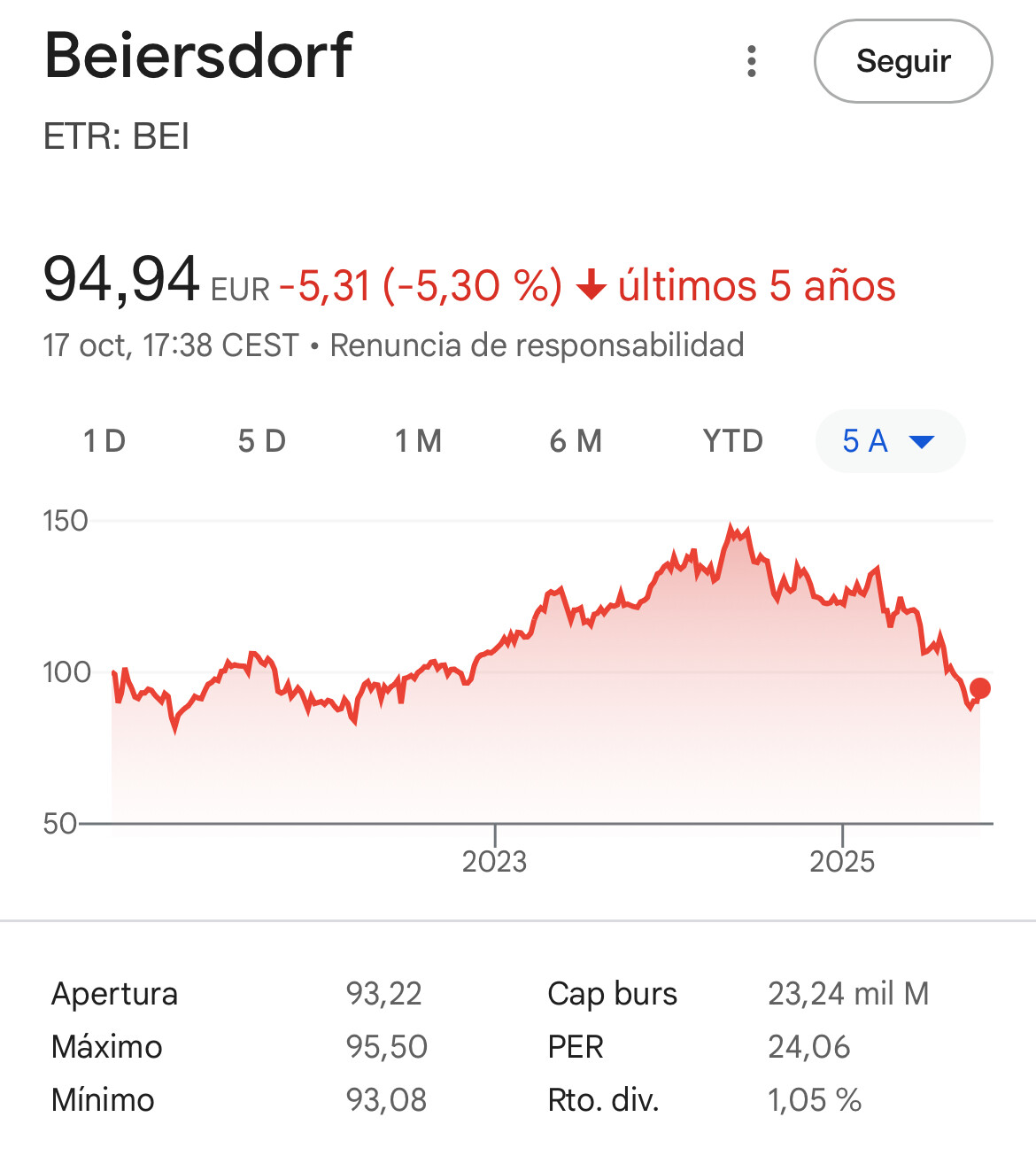View the YTD chart range
Image resolution: width=1036 pixels, height=1156 pixels.
point(732,441)
